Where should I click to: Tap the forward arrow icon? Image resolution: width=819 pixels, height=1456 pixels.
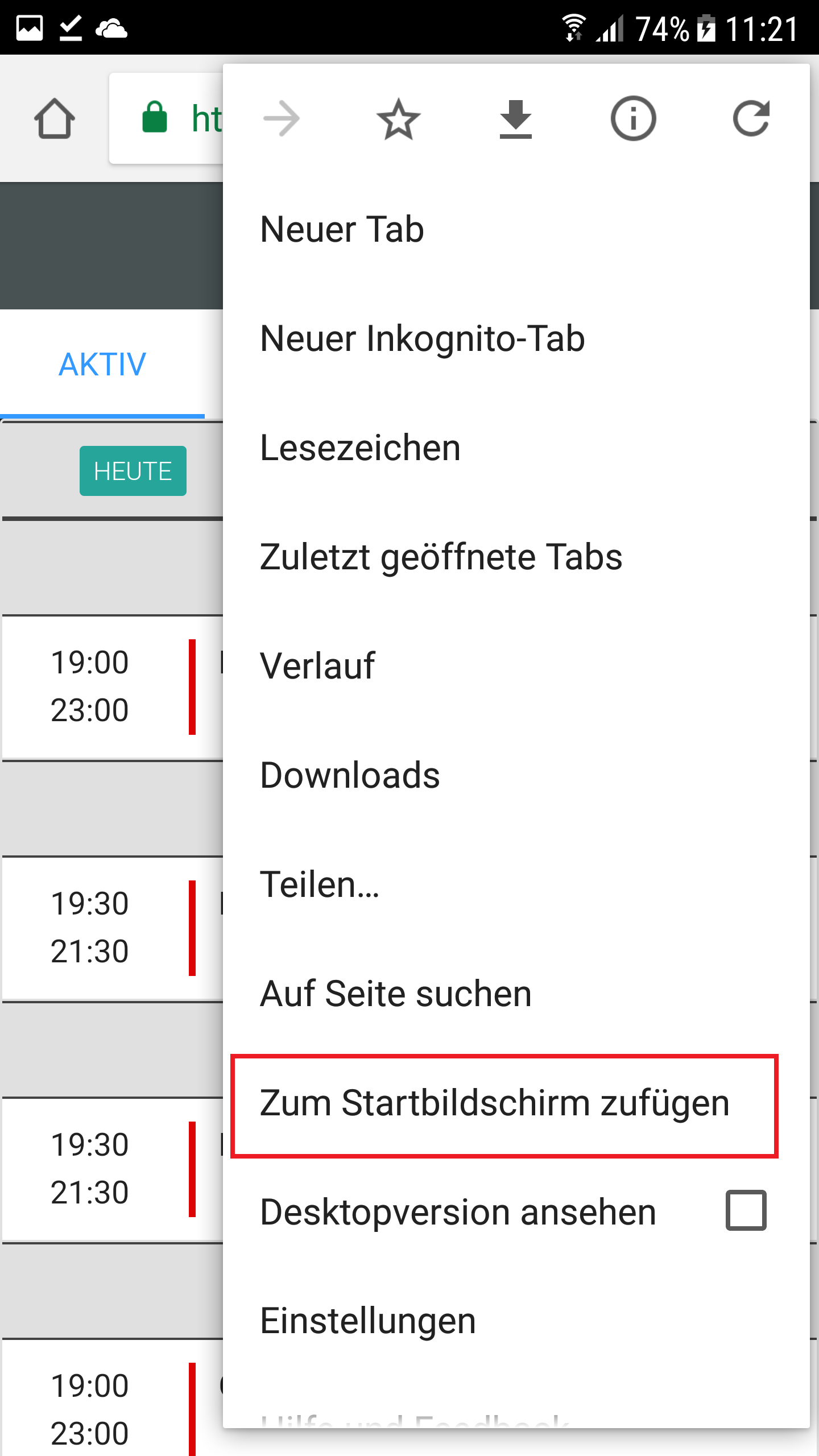pyautogui.click(x=282, y=119)
